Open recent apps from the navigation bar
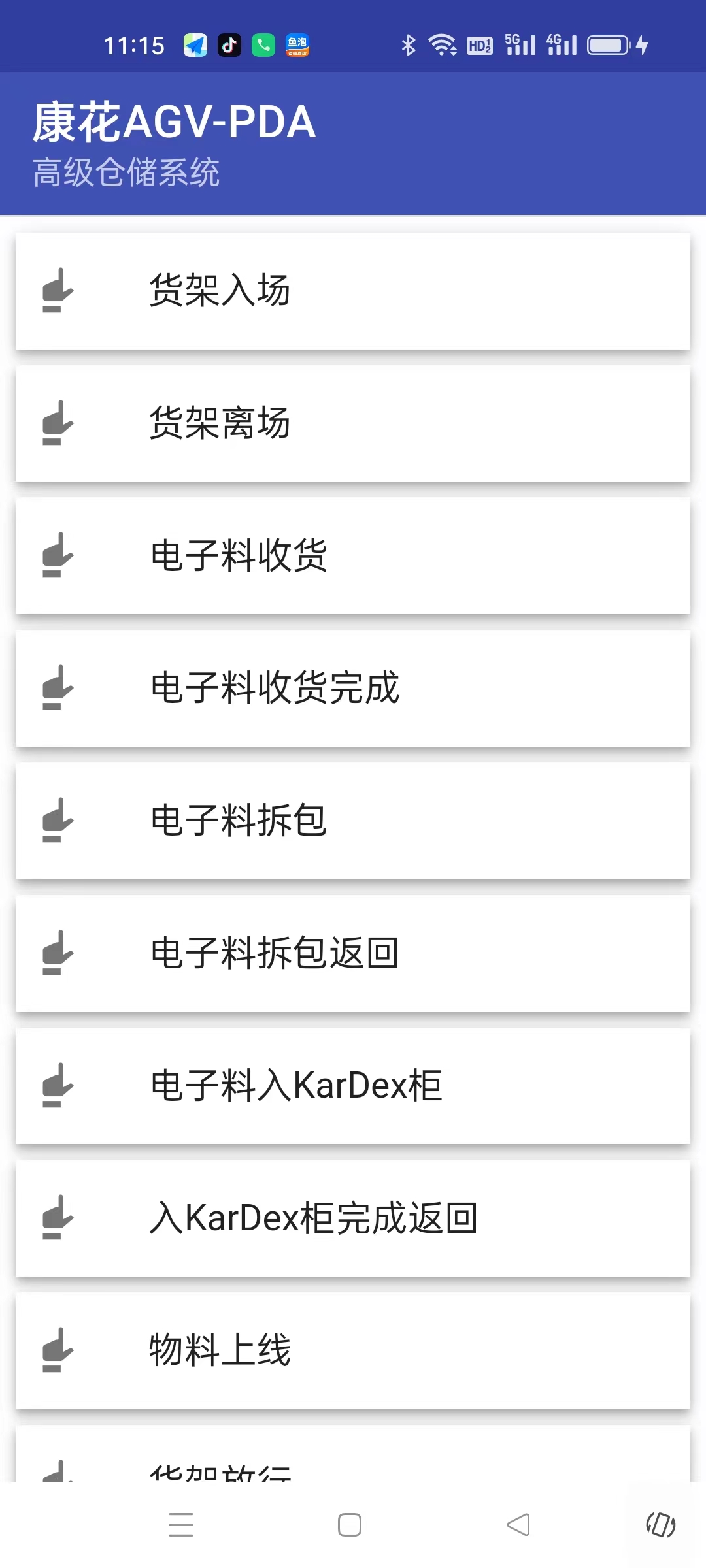Image resolution: width=706 pixels, height=1568 pixels. [x=181, y=1525]
